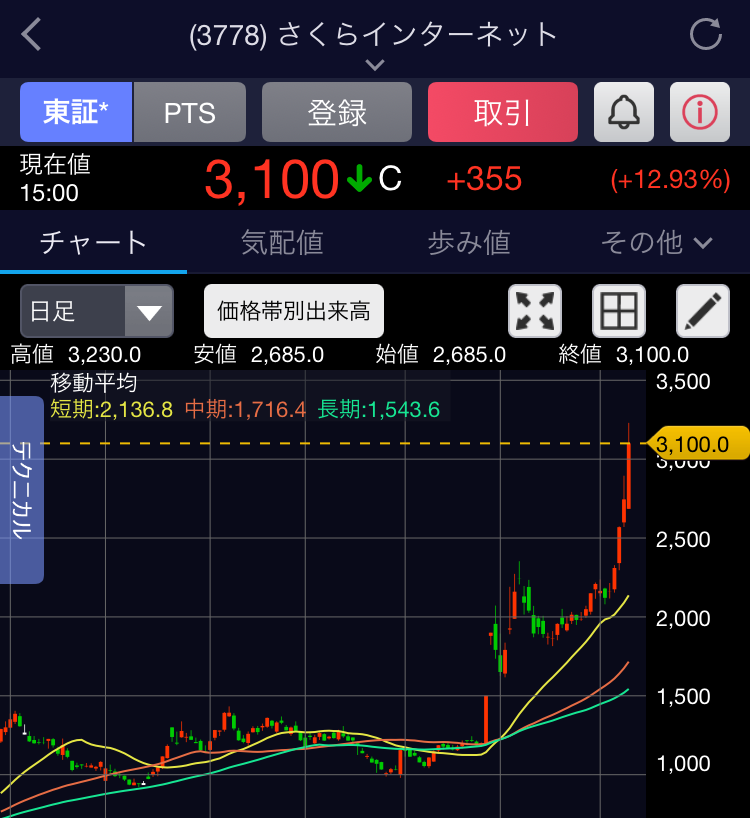The width and height of the screenshot is (750, 818).
Task: Tap the 登録 register button
Action: tap(337, 112)
